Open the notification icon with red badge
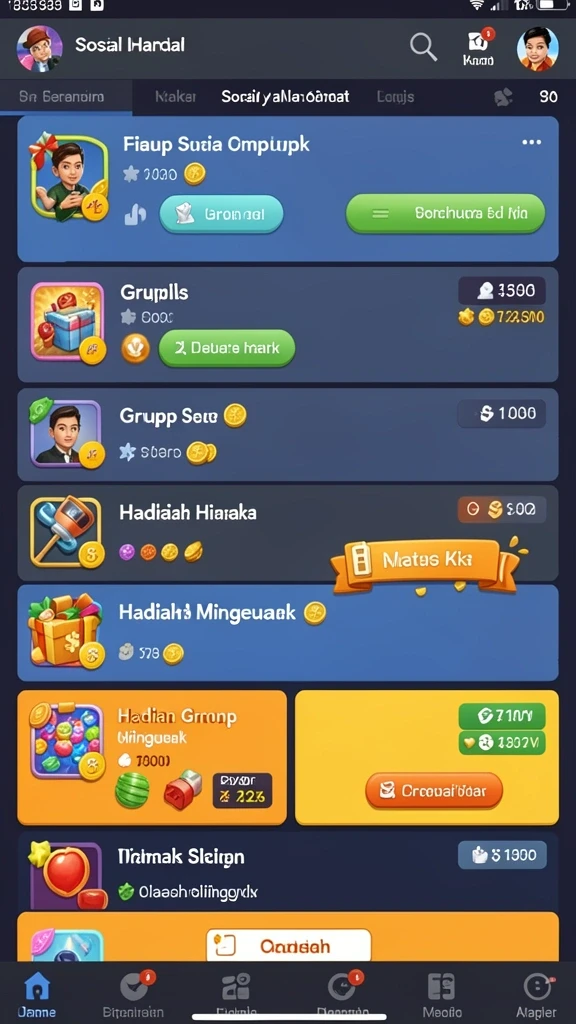The width and height of the screenshot is (576, 1024). pos(479,47)
